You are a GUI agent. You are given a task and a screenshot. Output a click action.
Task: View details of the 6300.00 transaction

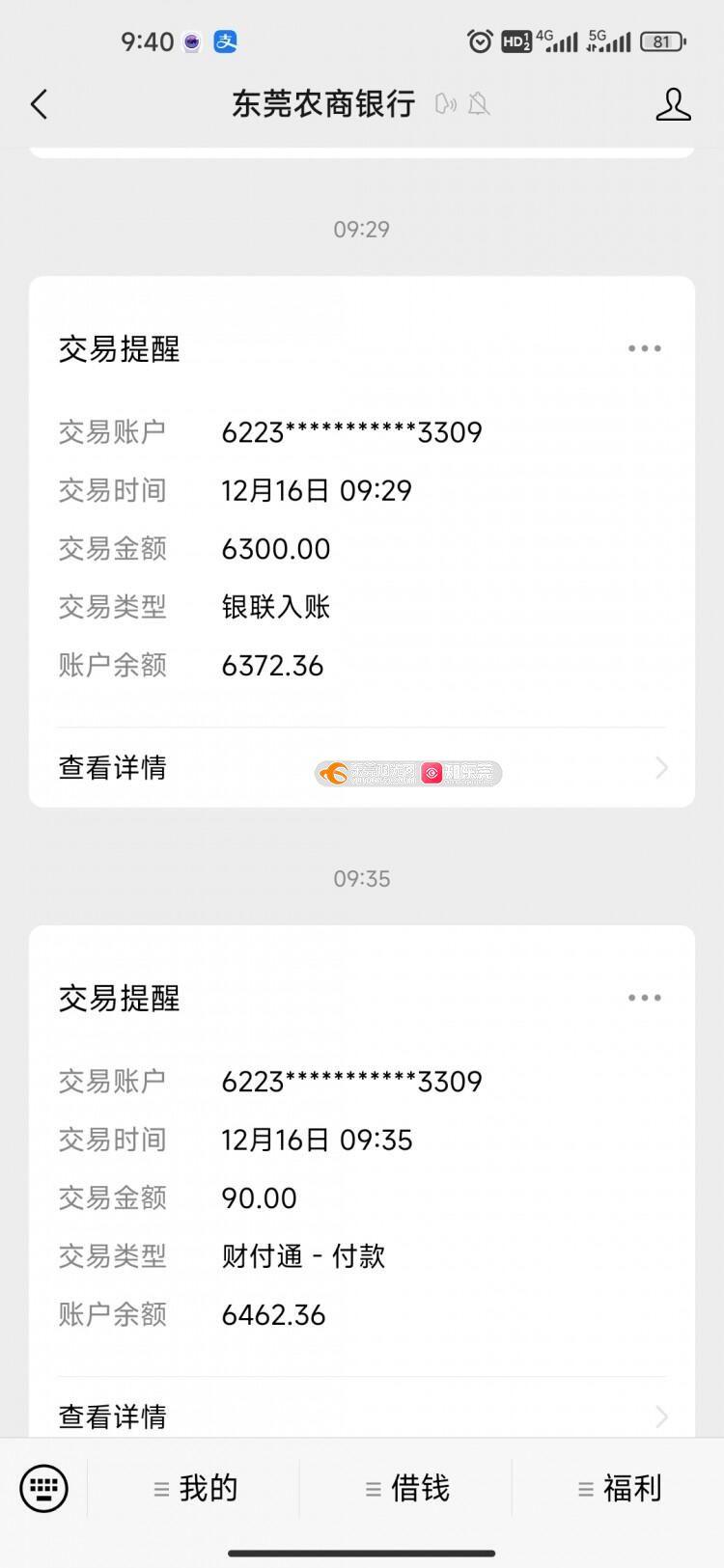pos(362,768)
